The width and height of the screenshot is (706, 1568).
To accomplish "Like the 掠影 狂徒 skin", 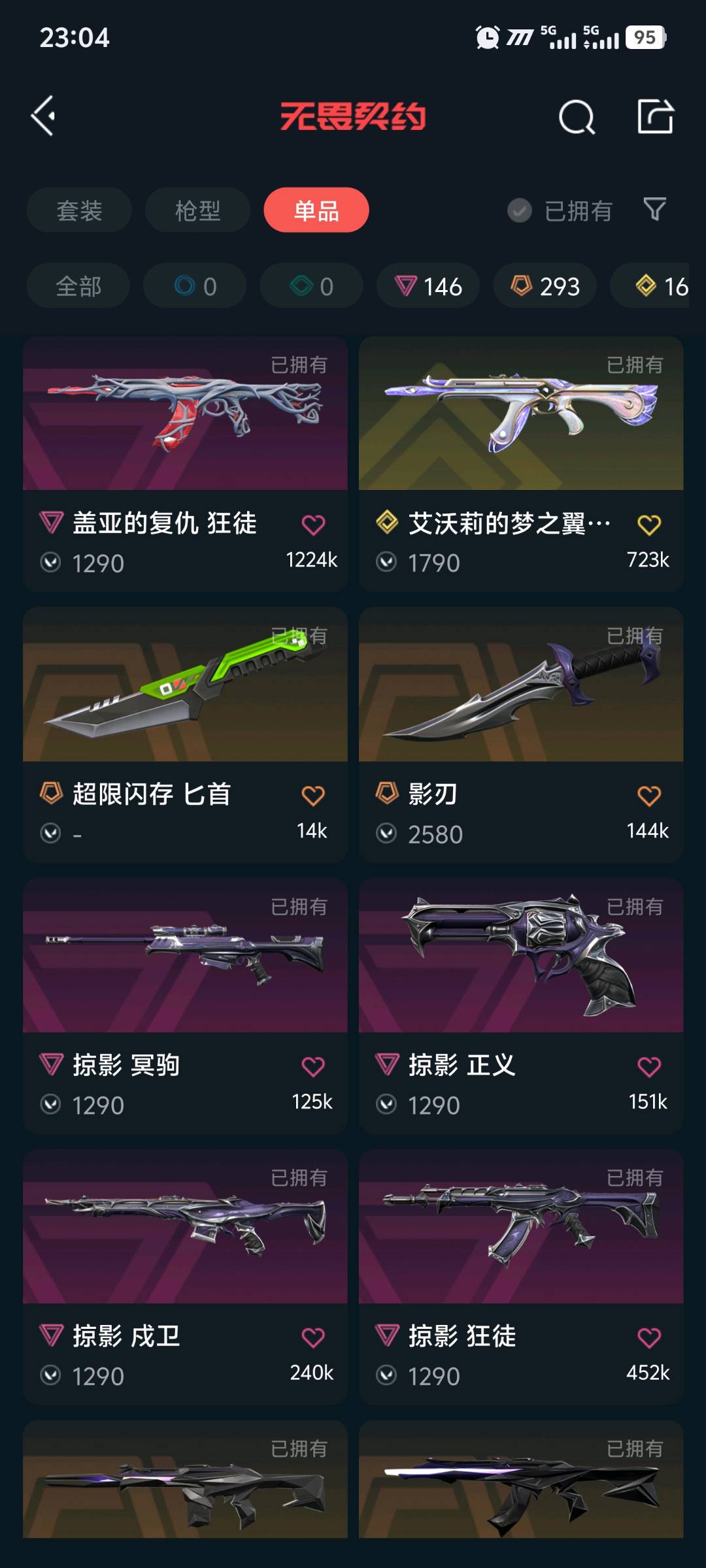I will tap(649, 1337).
